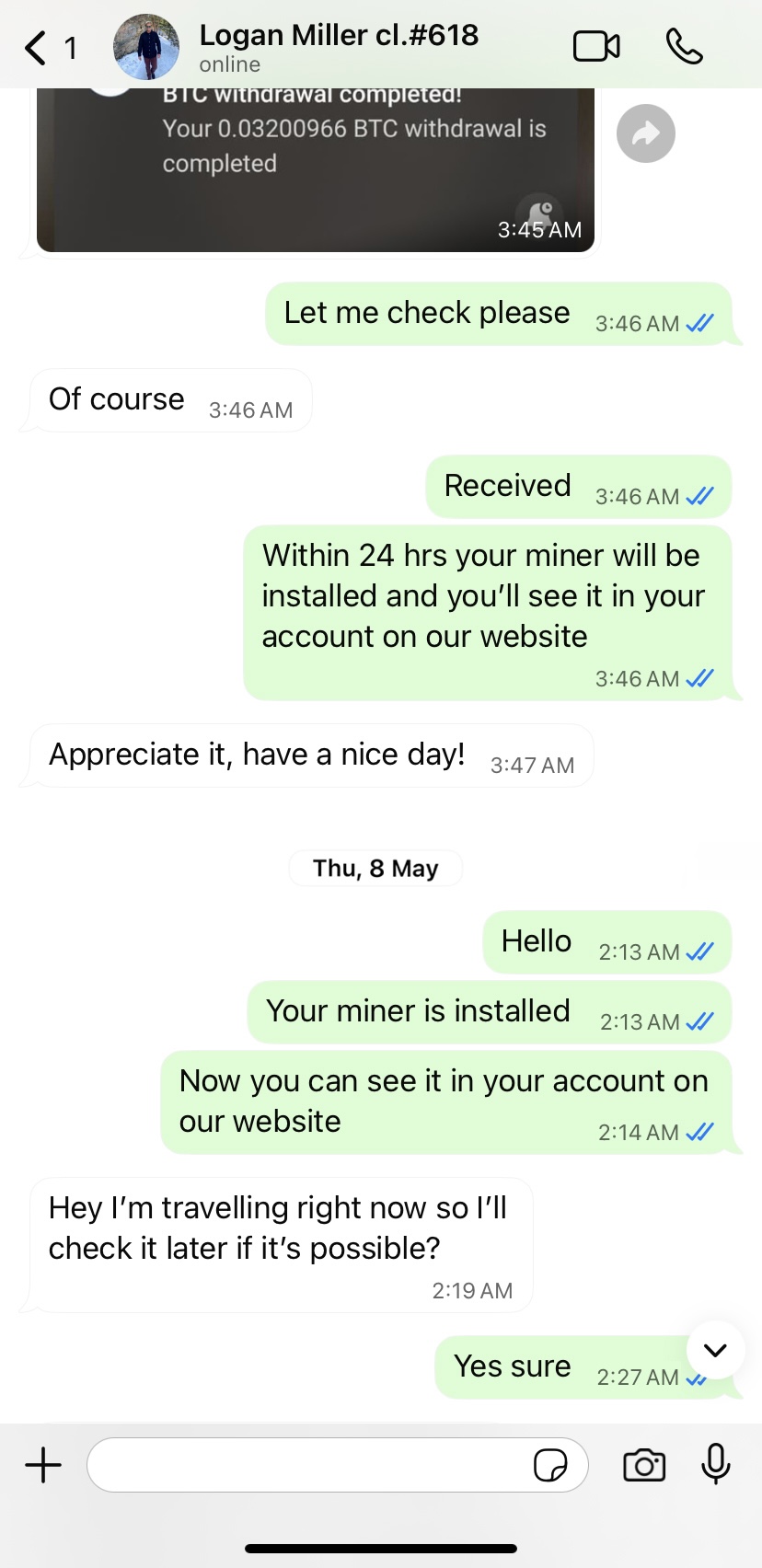Record a voice message
762x1568 pixels.
click(715, 1464)
